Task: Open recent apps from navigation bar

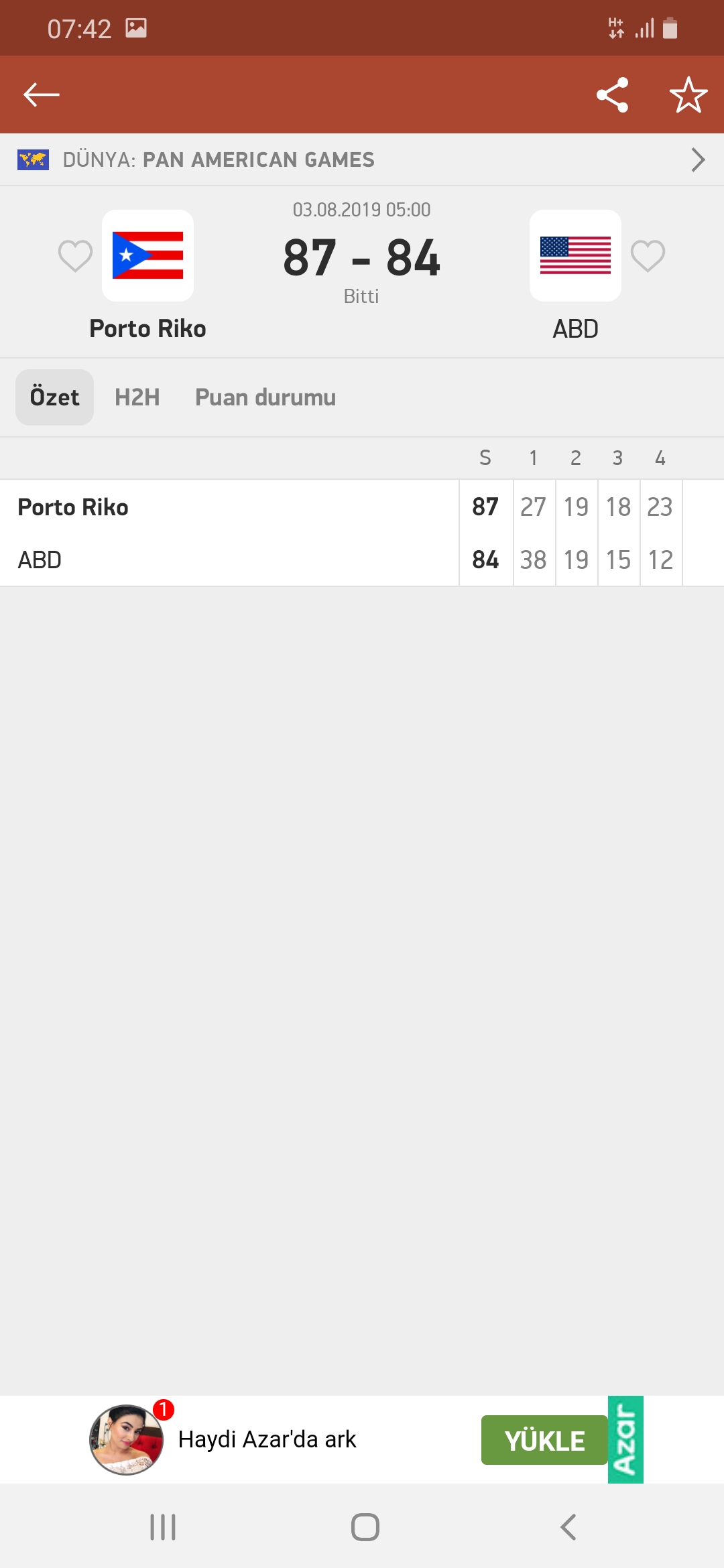Action: pyautogui.click(x=163, y=1527)
